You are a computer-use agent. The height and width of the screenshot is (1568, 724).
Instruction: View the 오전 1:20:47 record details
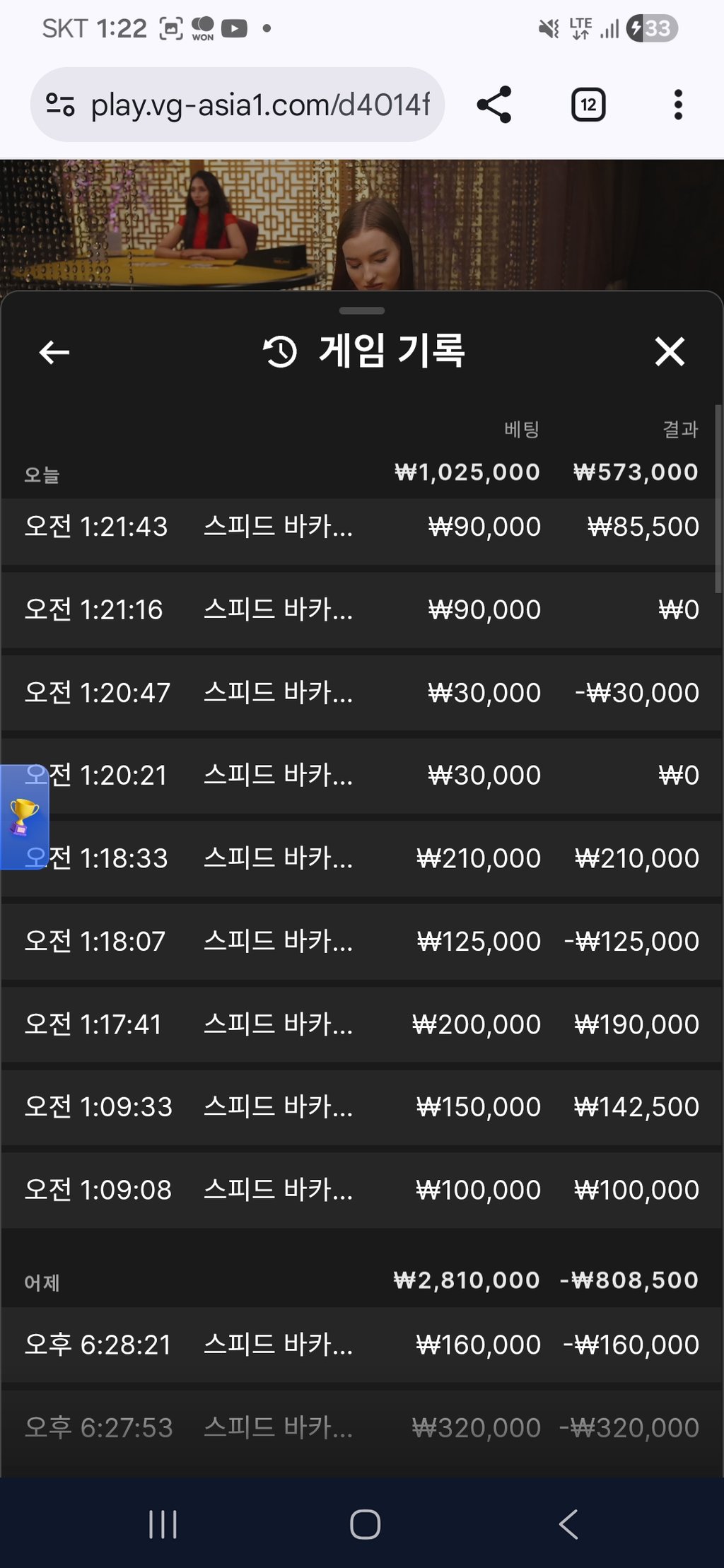(x=361, y=693)
